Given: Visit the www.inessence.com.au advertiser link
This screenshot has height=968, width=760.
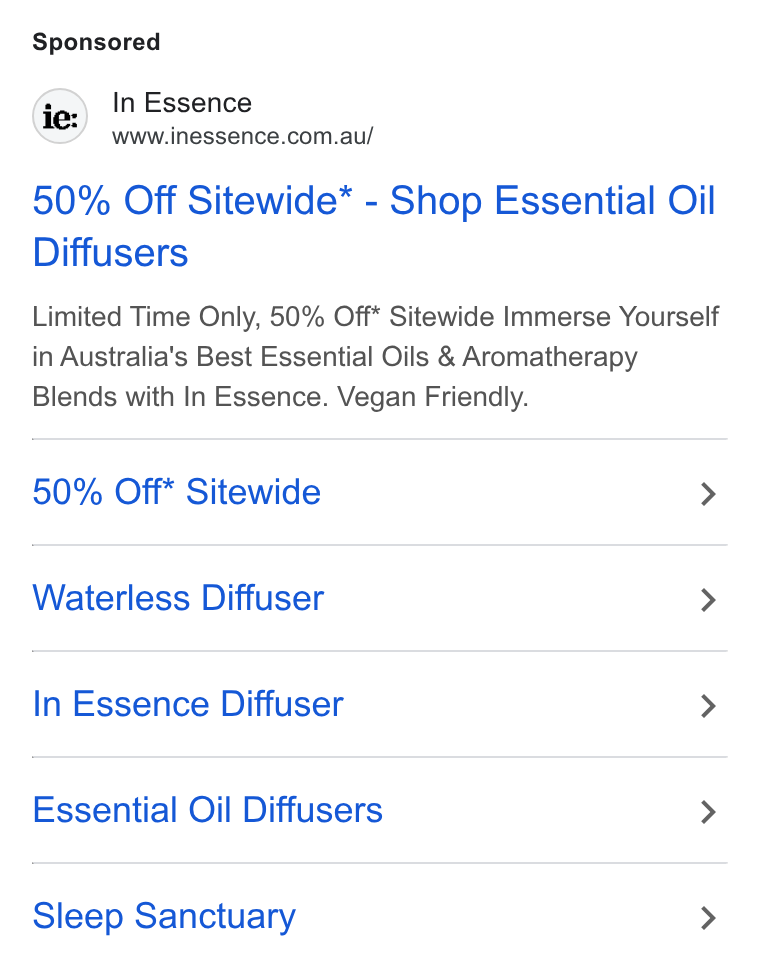Looking at the screenshot, I should tap(243, 136).
